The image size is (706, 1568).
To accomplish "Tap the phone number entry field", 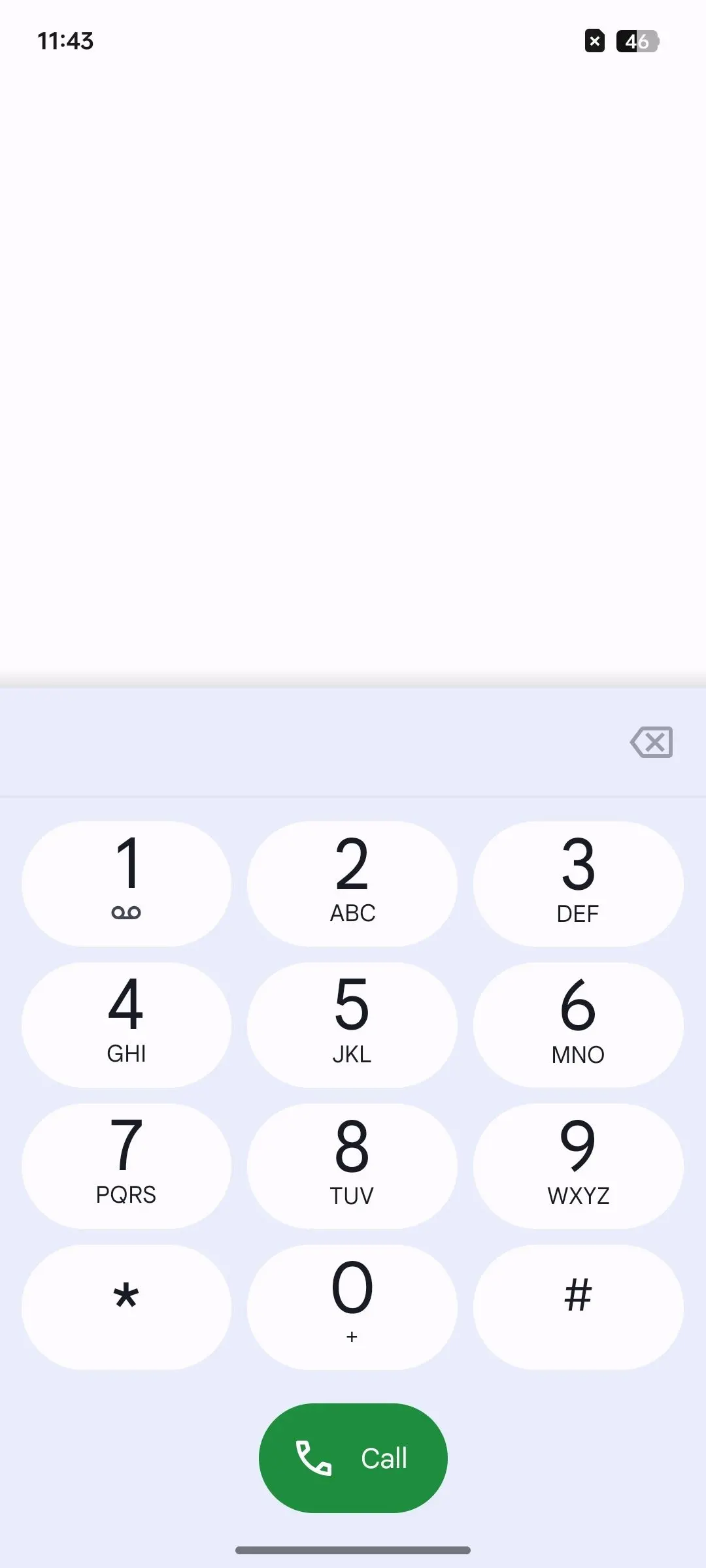I will (294, 742).
